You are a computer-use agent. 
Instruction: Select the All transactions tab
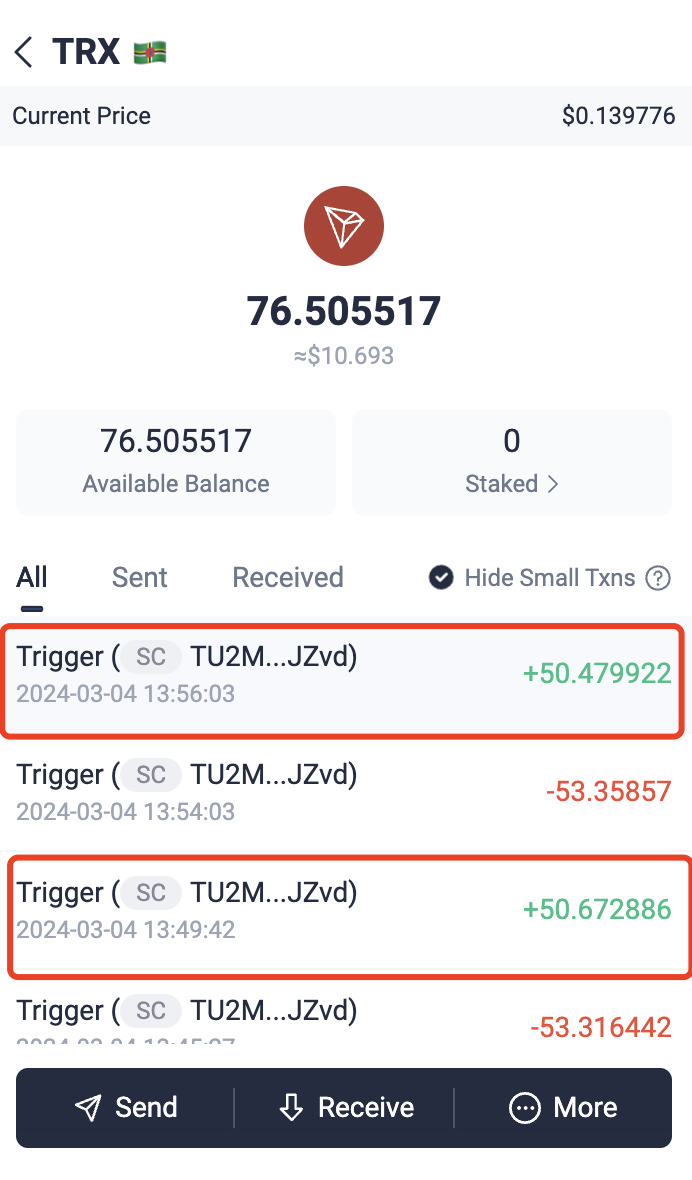32,578
